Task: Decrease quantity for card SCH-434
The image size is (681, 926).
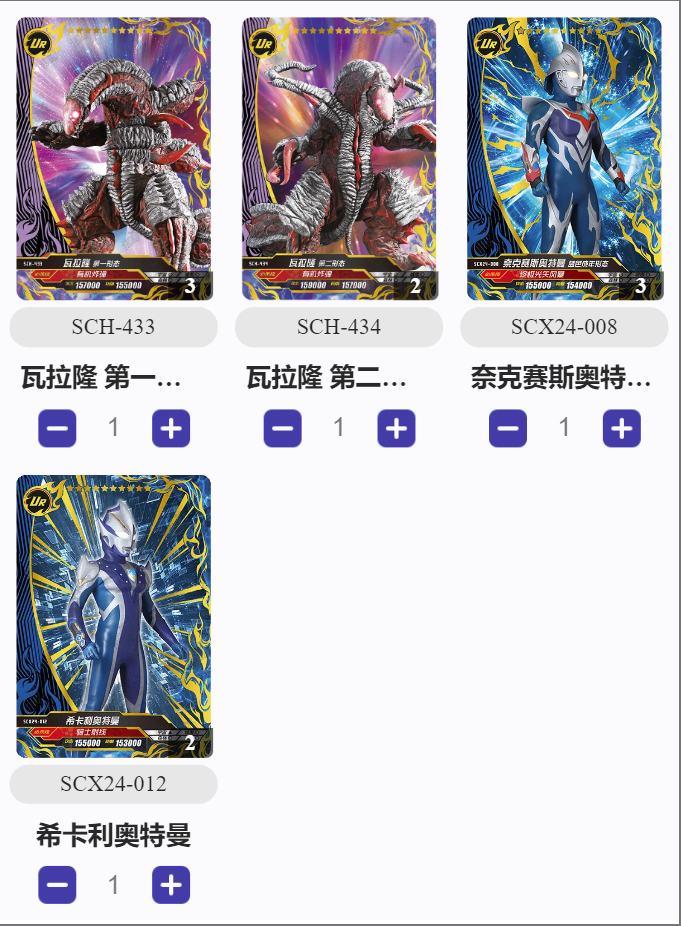Action: click(283, 428)
